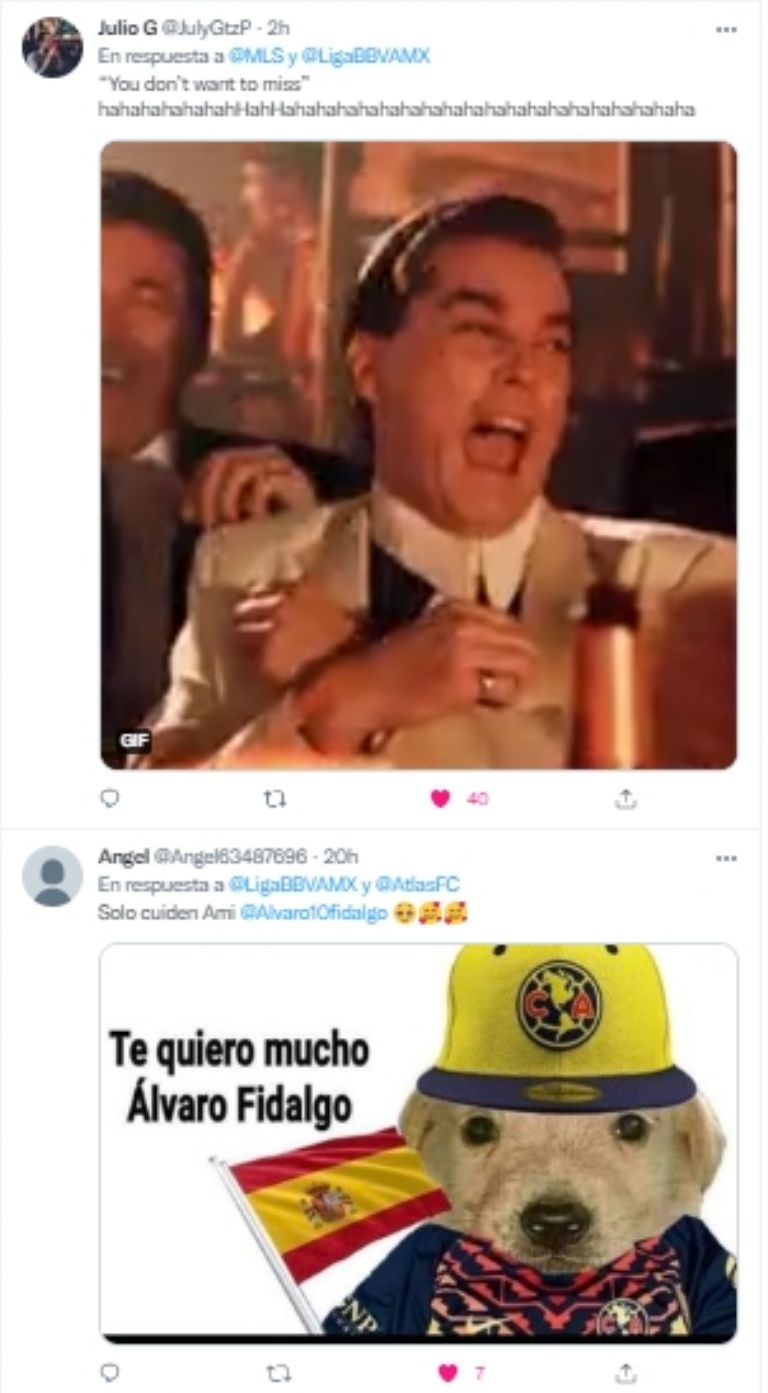
Task: Open Julio G's profile picture
Action: 52,47
